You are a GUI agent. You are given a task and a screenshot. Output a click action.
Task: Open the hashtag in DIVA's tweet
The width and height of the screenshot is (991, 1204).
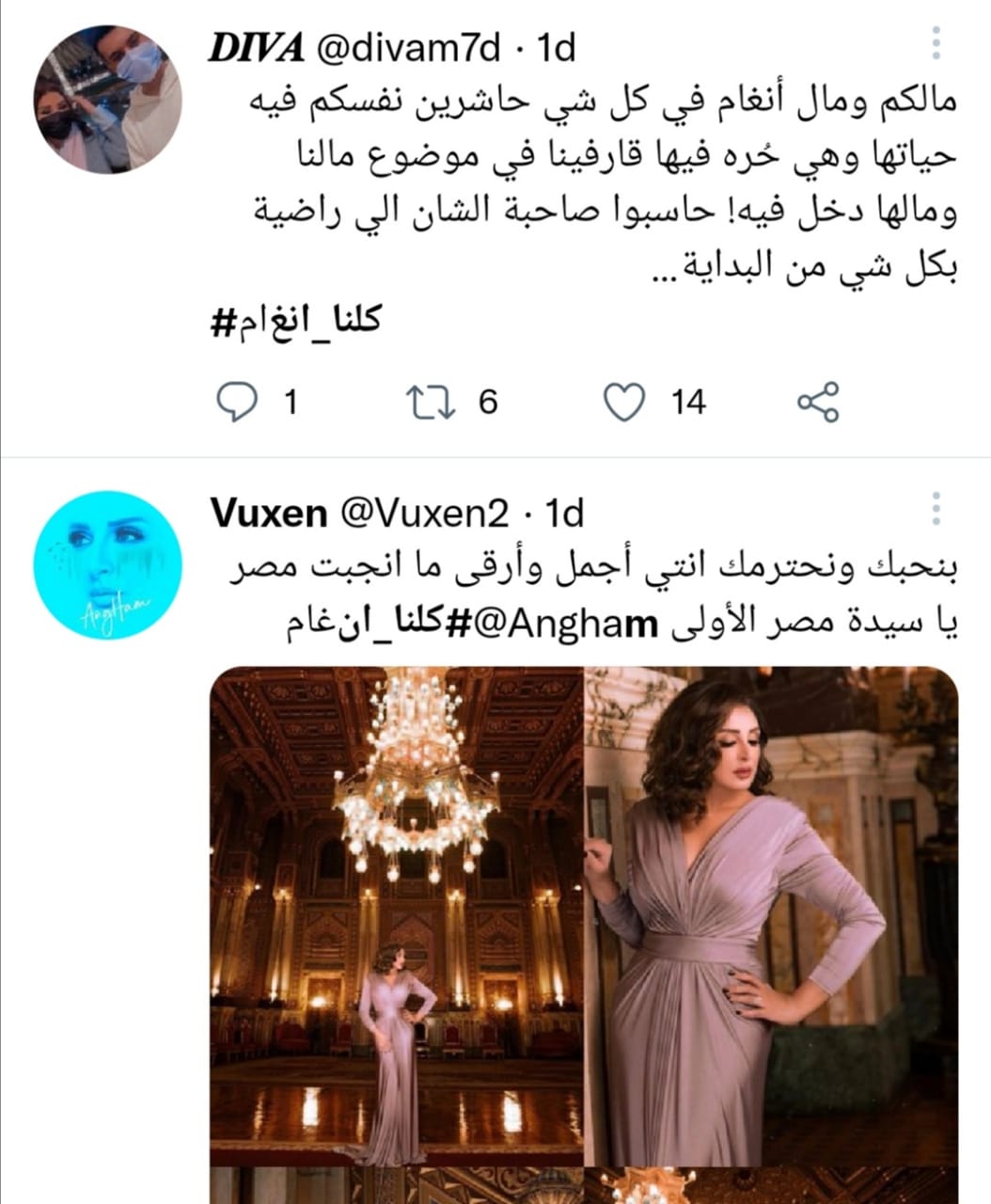coord(295,321)
